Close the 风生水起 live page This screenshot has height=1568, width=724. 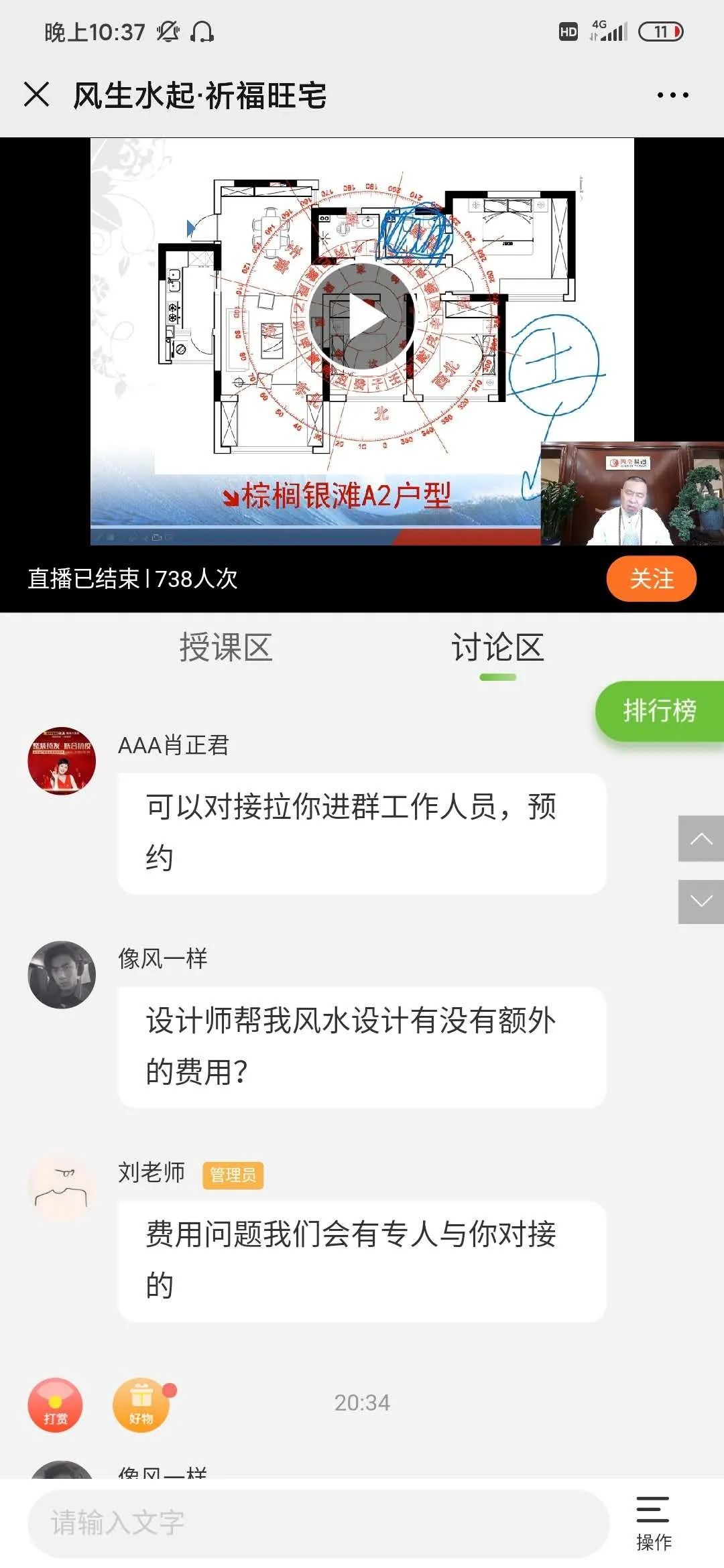[x=37, y=94]
